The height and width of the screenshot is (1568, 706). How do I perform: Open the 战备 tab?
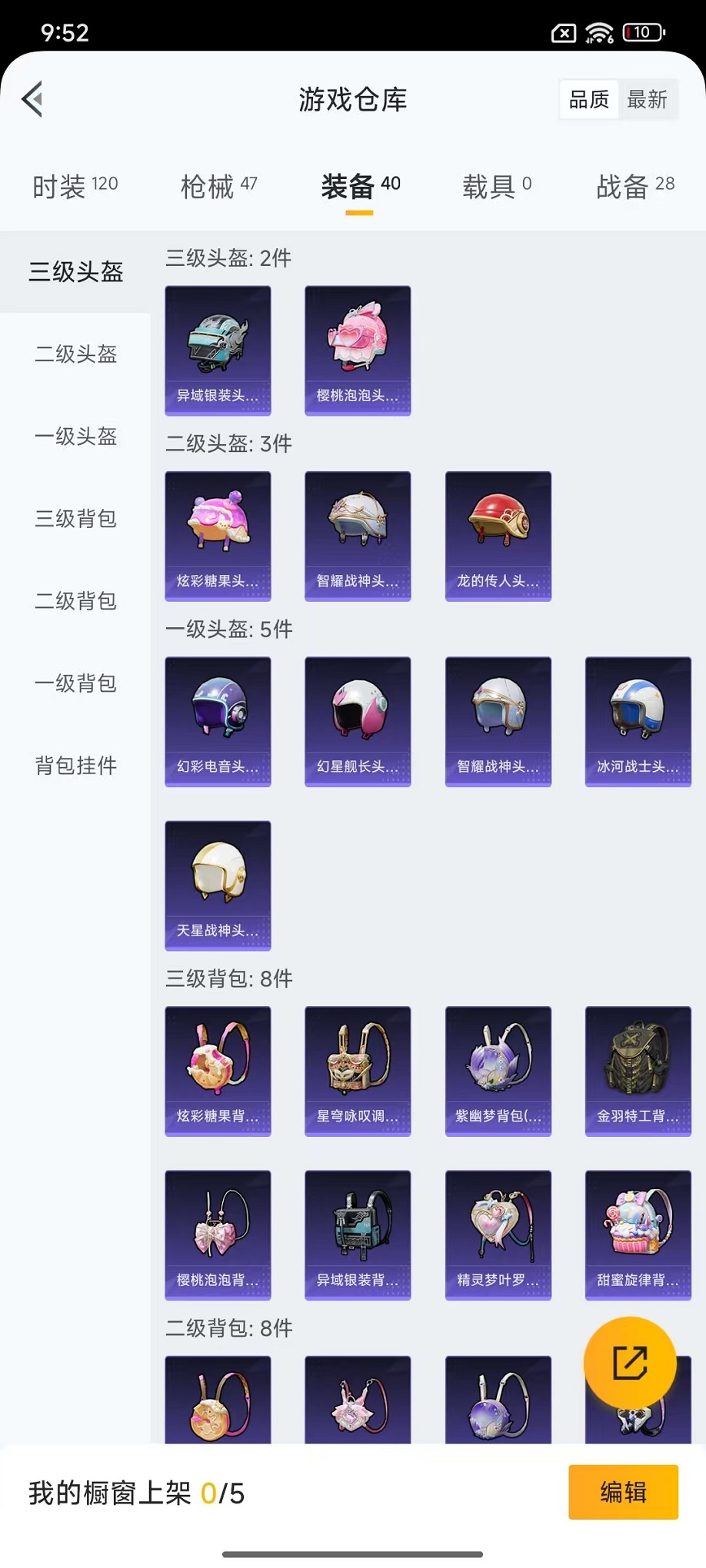pos(635,186)
